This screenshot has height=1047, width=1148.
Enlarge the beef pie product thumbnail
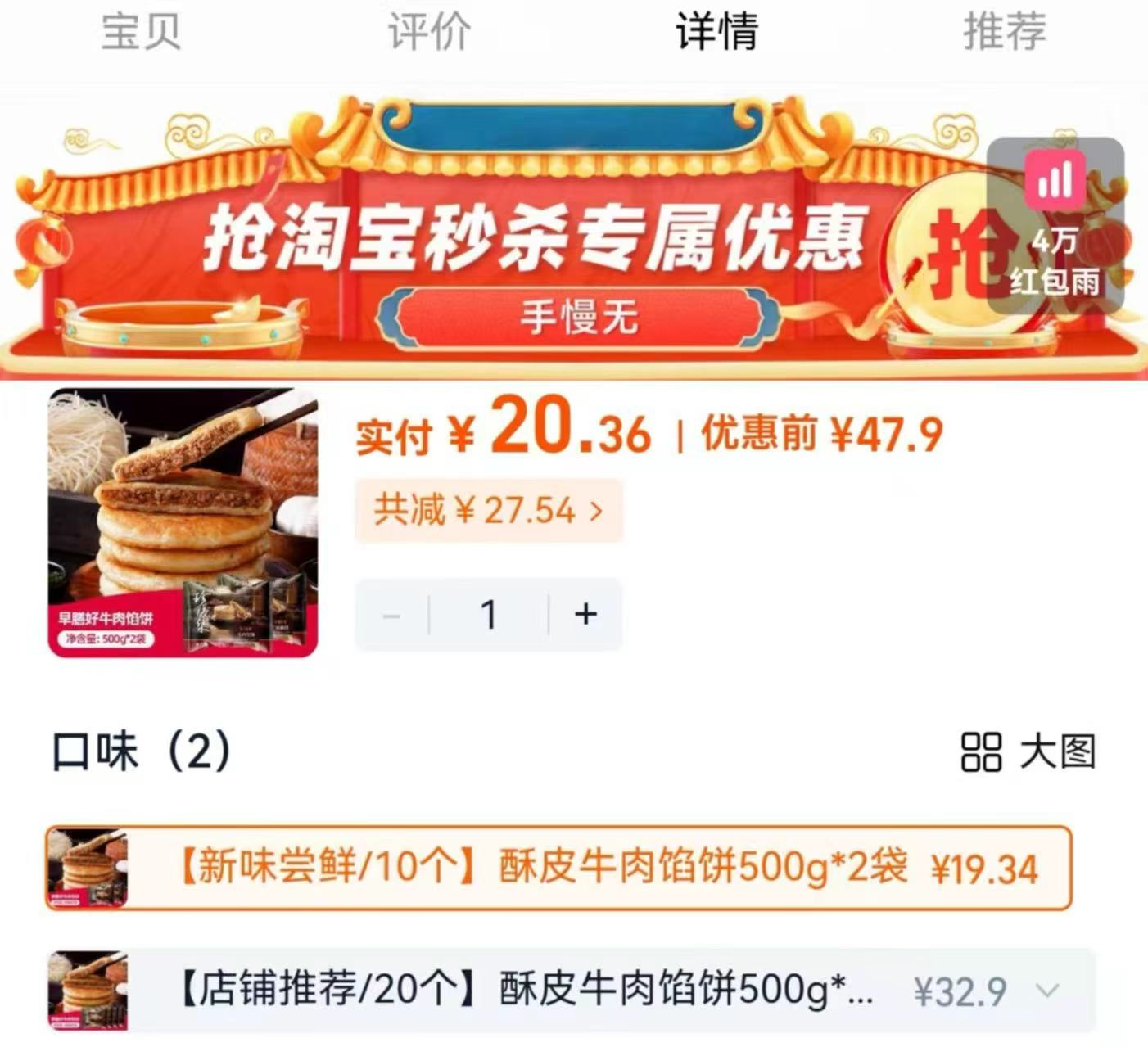pos(183,522)
